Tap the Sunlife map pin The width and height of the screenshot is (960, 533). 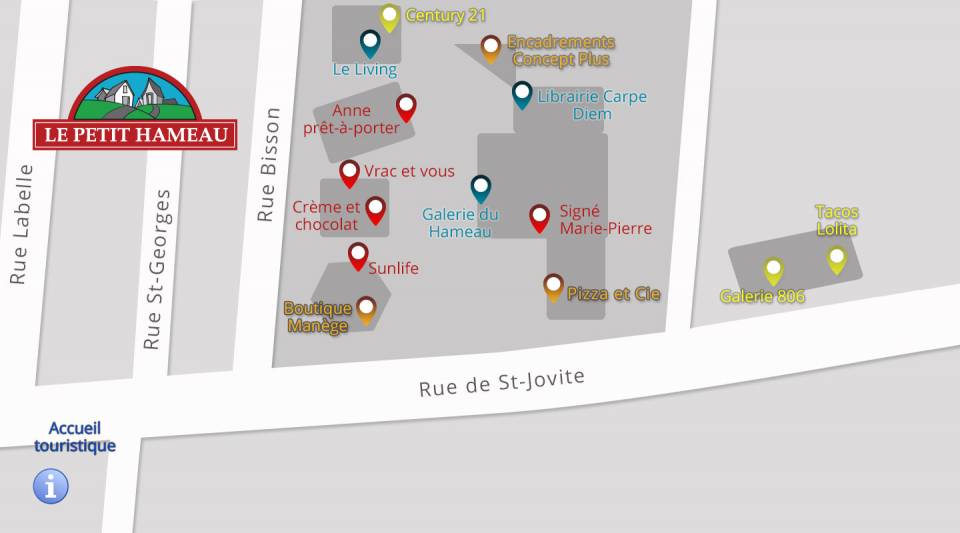pos(358,255)
